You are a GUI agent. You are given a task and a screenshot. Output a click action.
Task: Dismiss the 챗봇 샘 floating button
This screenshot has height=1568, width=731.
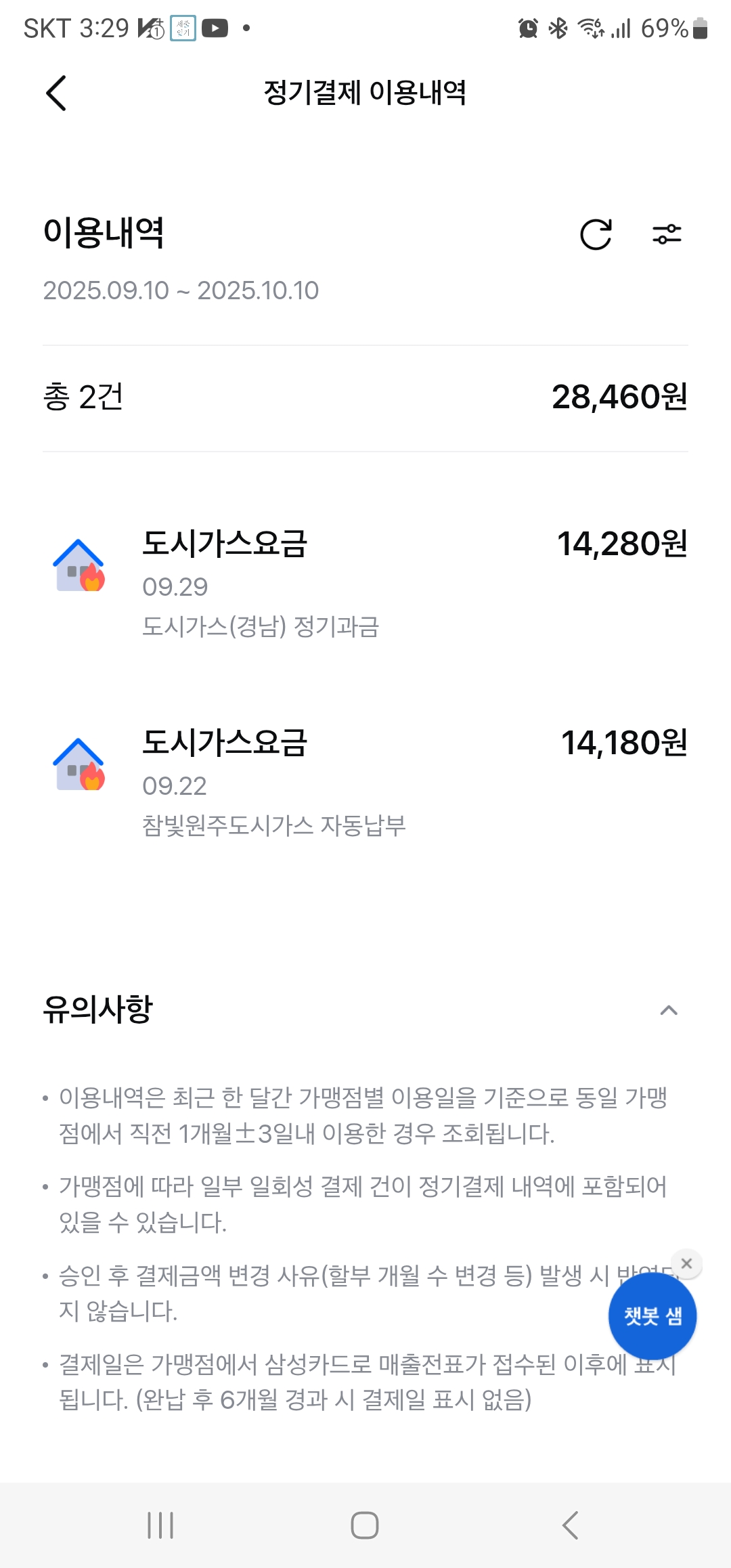click(686, 1263)
